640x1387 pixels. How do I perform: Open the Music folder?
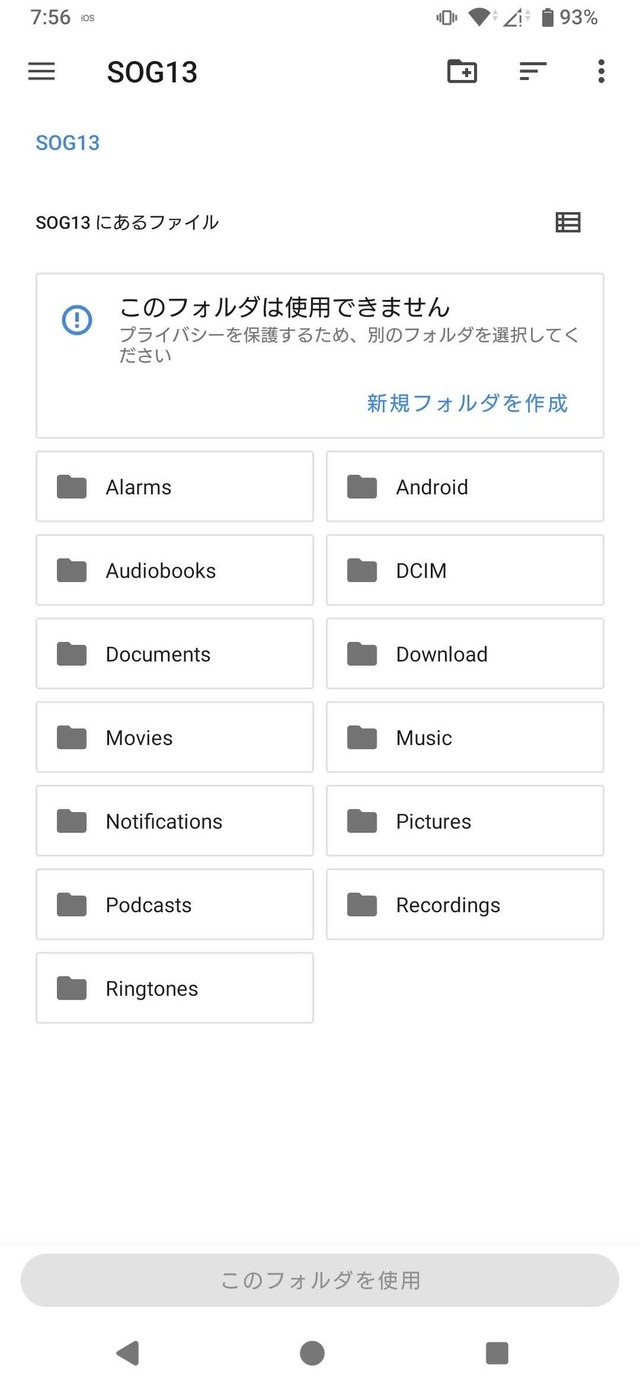(x=465, y=737)
